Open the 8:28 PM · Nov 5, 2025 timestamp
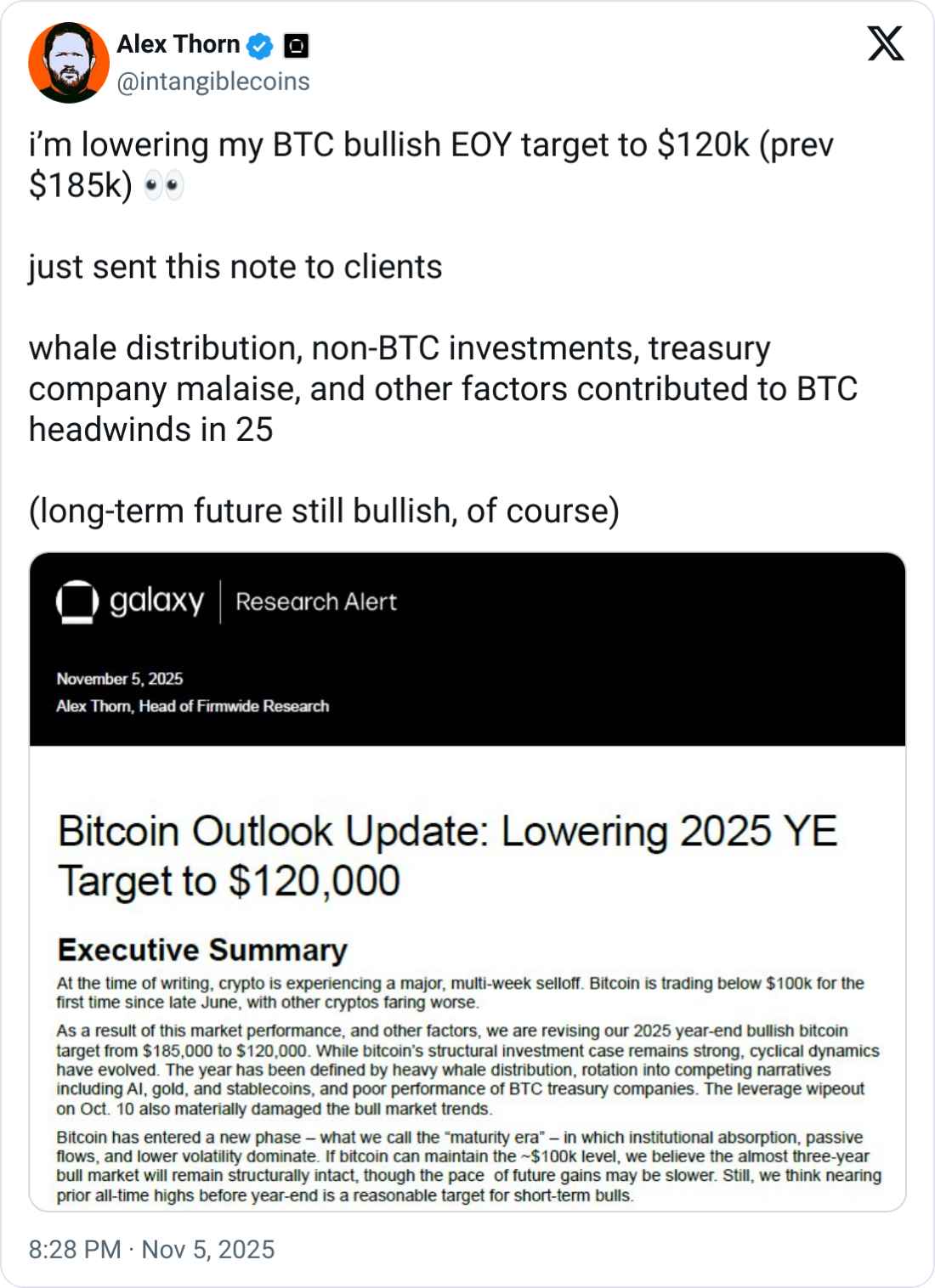The image size is (935, 1288). [x=151, y=1249]
